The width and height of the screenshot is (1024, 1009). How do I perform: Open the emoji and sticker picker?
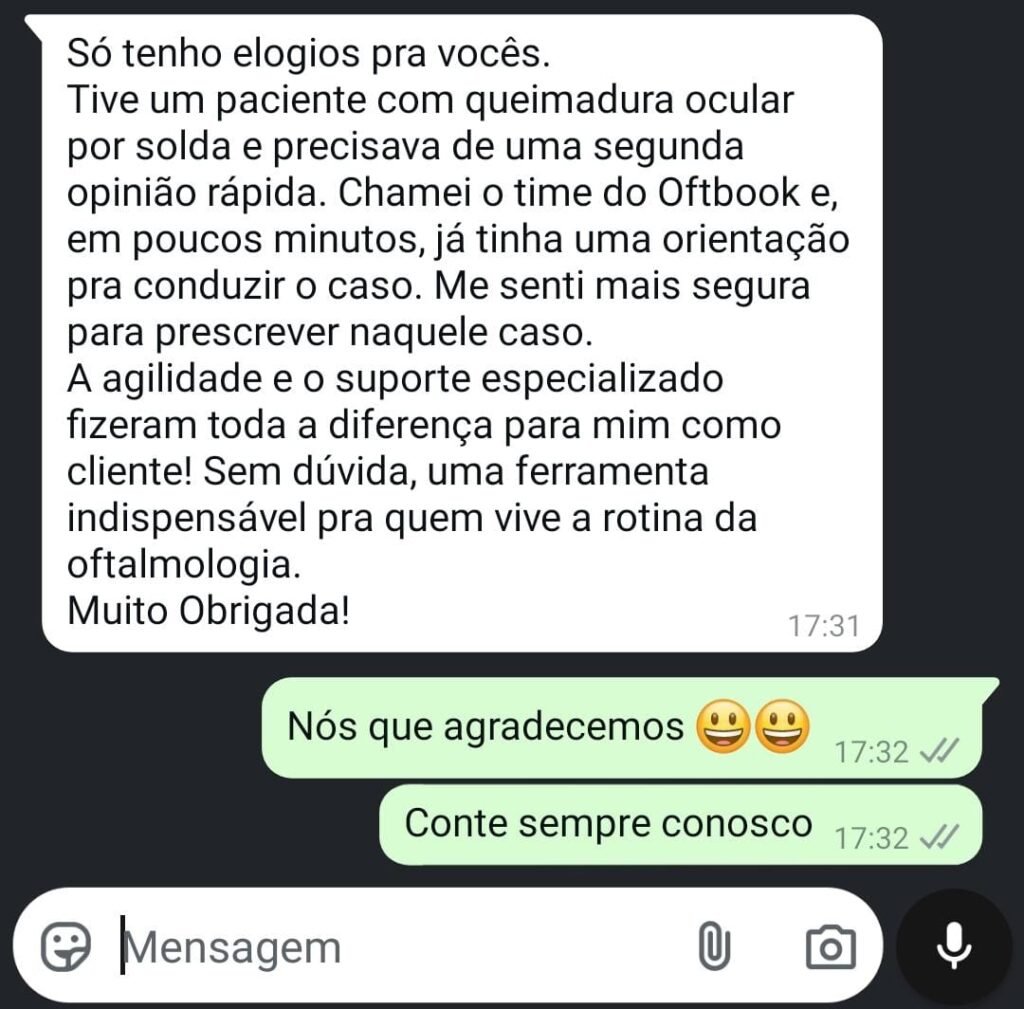pos(66,945)
